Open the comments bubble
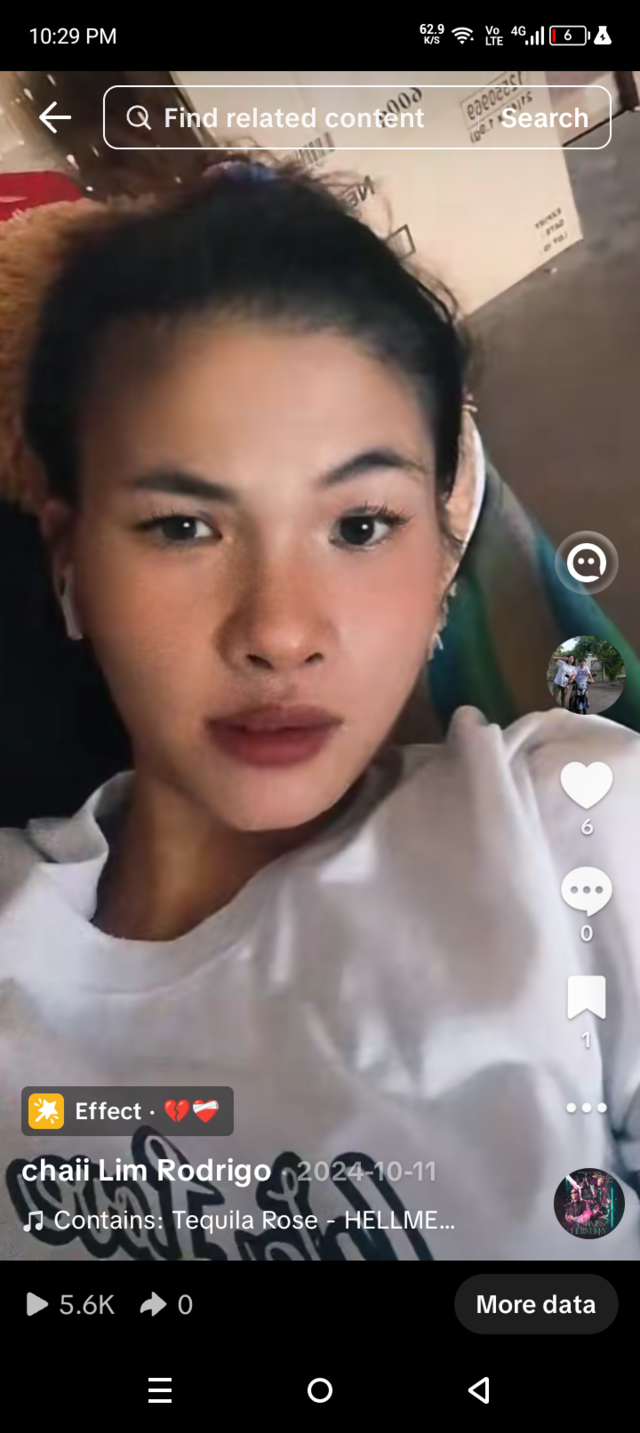Image resolution: width=640 pixels, height=1433 pixels. pos(586,891)
